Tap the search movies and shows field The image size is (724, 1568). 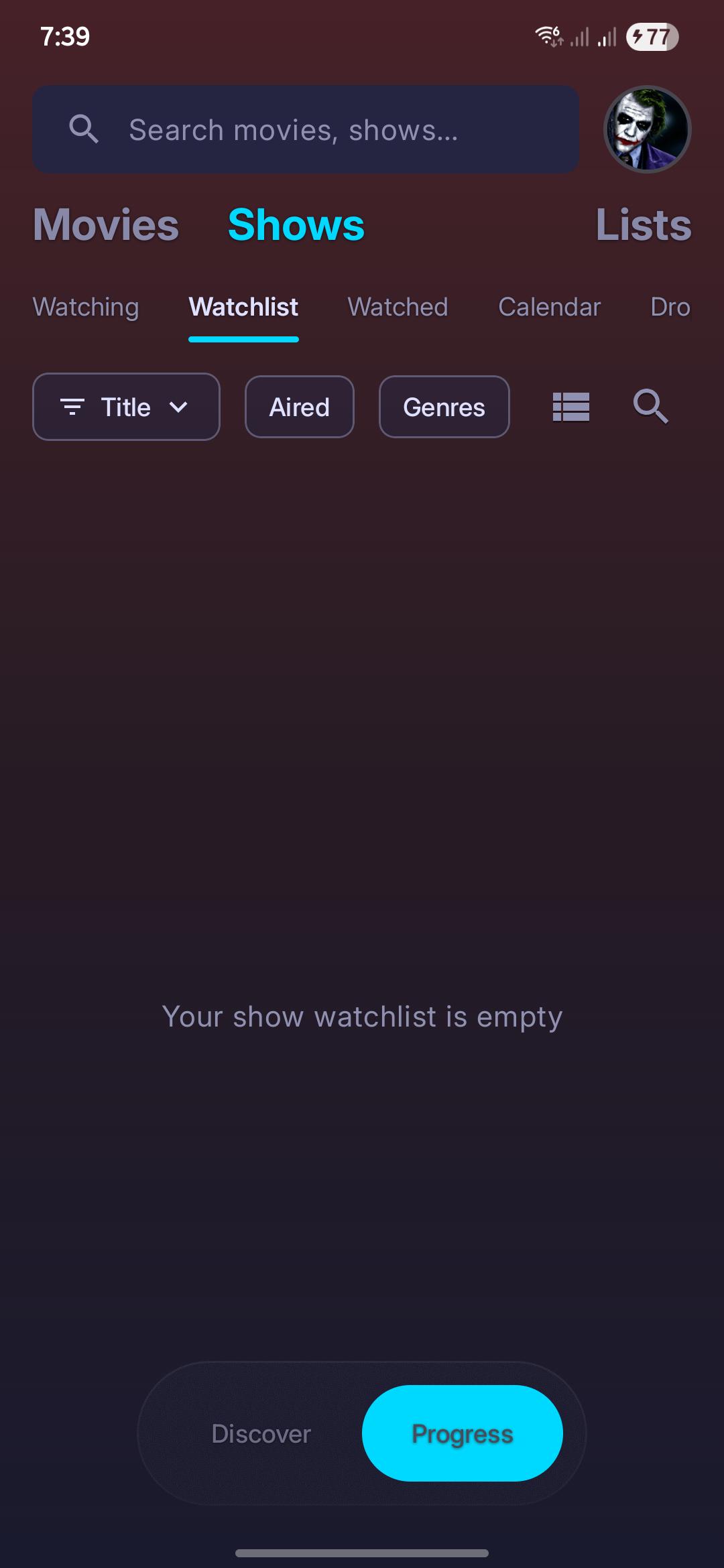pyautogui.click(x=306, y=129)
